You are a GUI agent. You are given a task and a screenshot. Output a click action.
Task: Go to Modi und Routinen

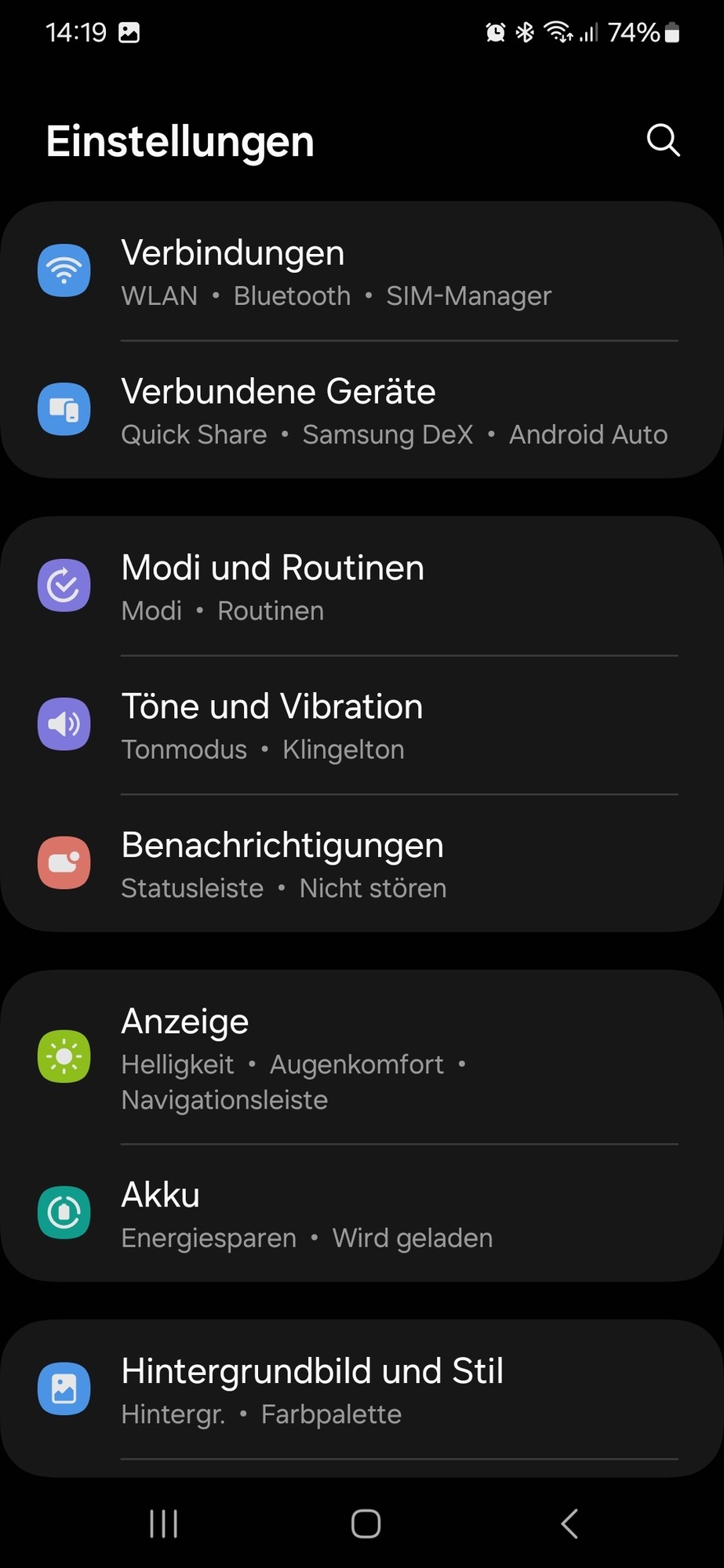coord(361,587)
